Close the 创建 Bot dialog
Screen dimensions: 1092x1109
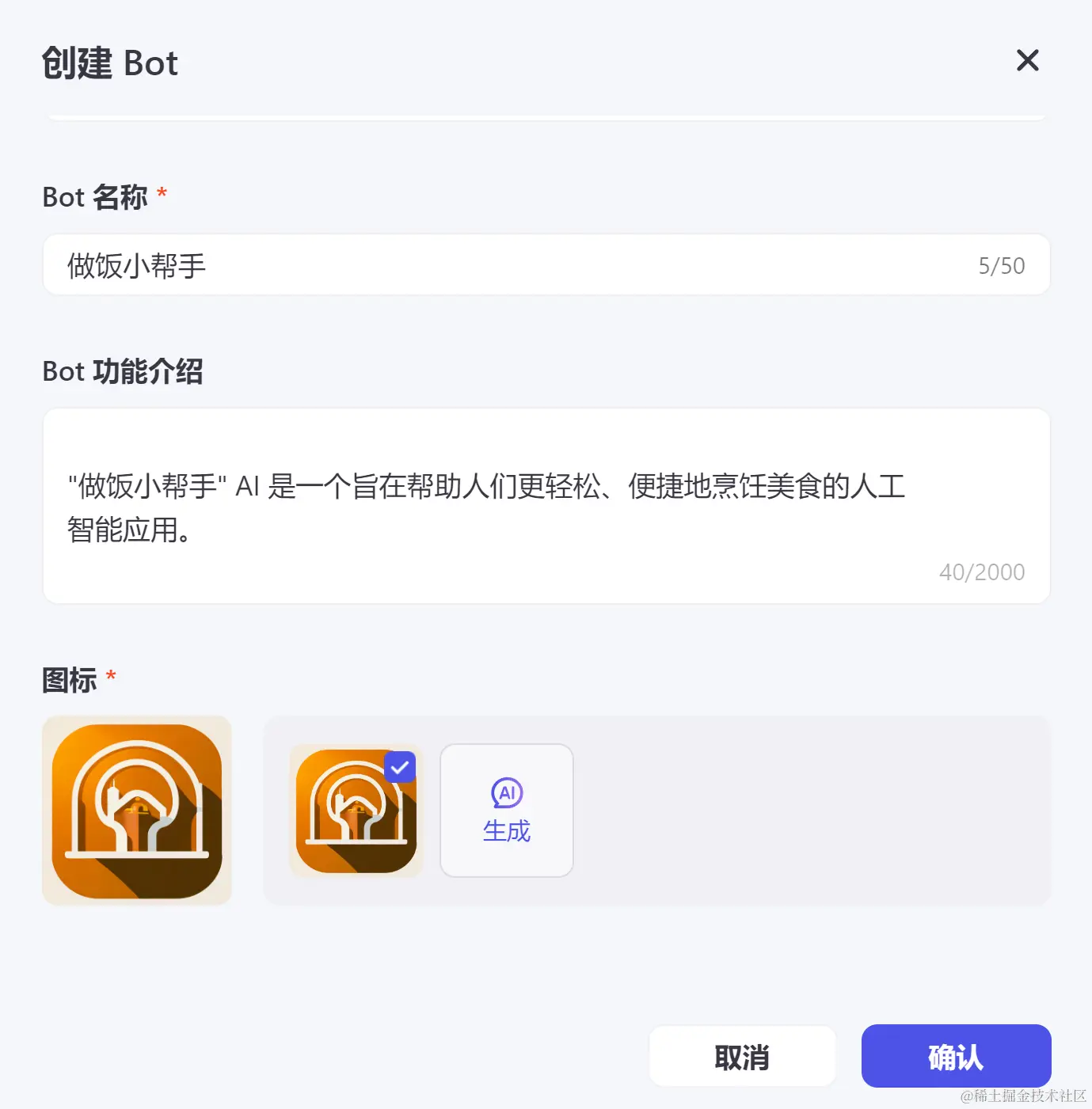coord(1027,60)
